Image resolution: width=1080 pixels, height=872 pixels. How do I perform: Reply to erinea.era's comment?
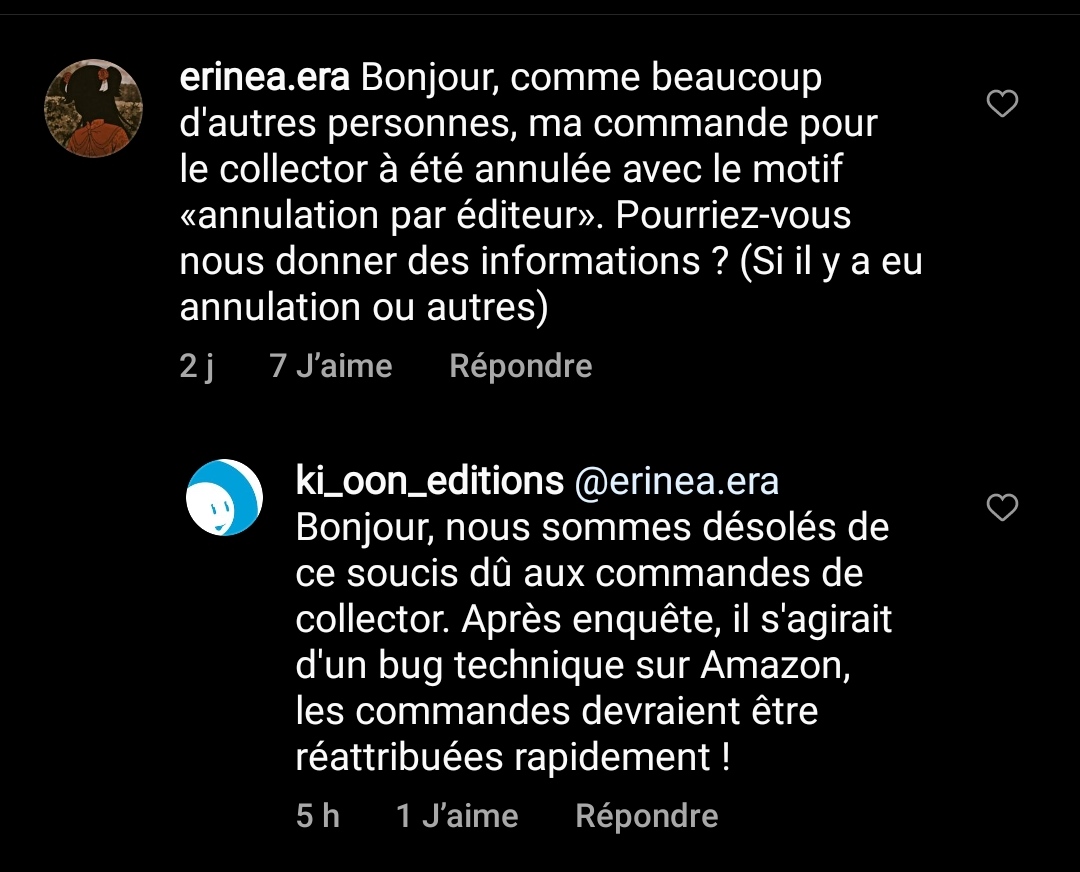pos(520,366)
